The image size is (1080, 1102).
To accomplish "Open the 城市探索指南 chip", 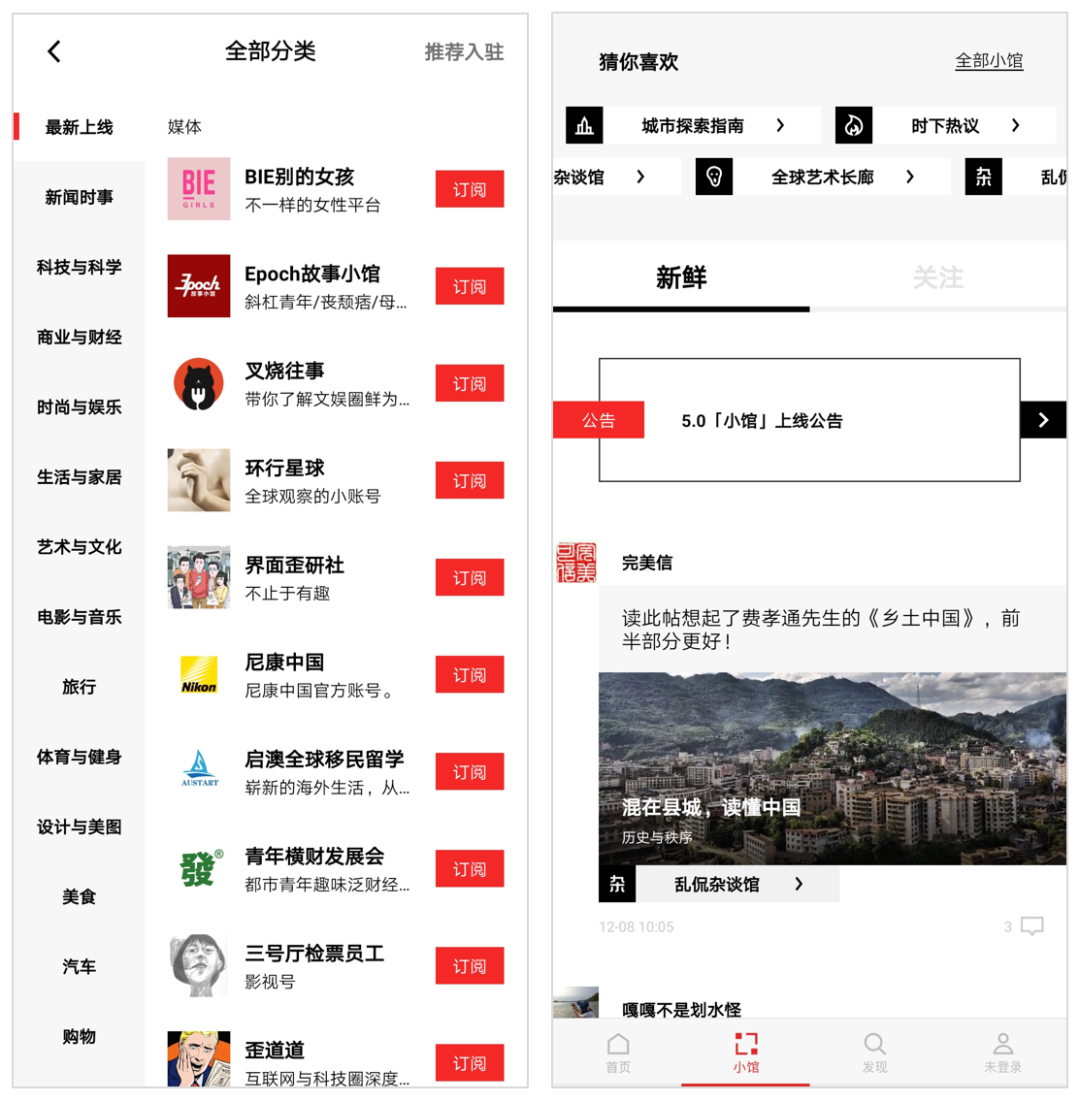I will [693, 126].
